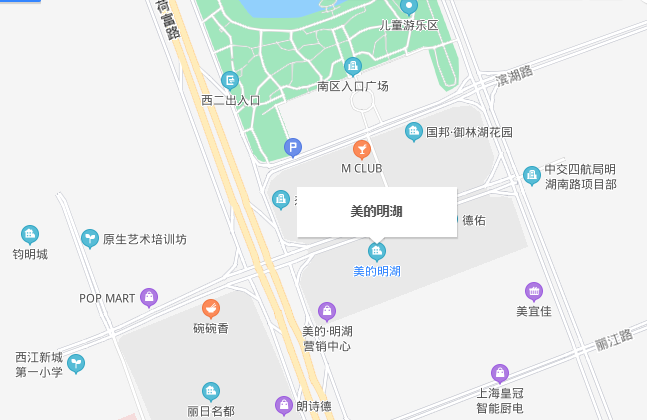Open 南区入口广场 marker
The image size is (647, 420).
(352, 67)
